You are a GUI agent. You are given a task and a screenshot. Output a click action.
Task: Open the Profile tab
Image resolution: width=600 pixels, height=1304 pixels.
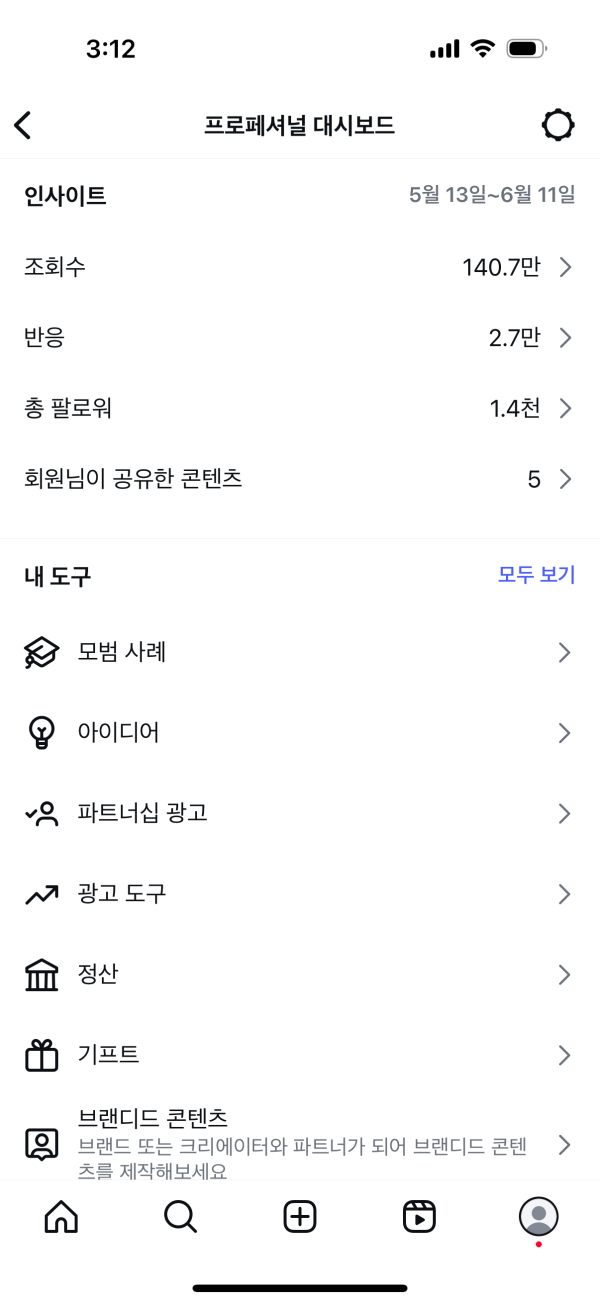click(x=539, y=1216)
